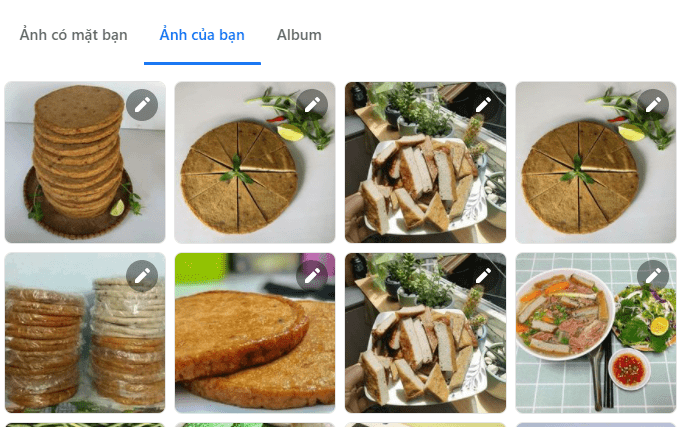Edit the close-up photo of two fried cakes
This screenshot has height=427, width=678.
[313, 275]
